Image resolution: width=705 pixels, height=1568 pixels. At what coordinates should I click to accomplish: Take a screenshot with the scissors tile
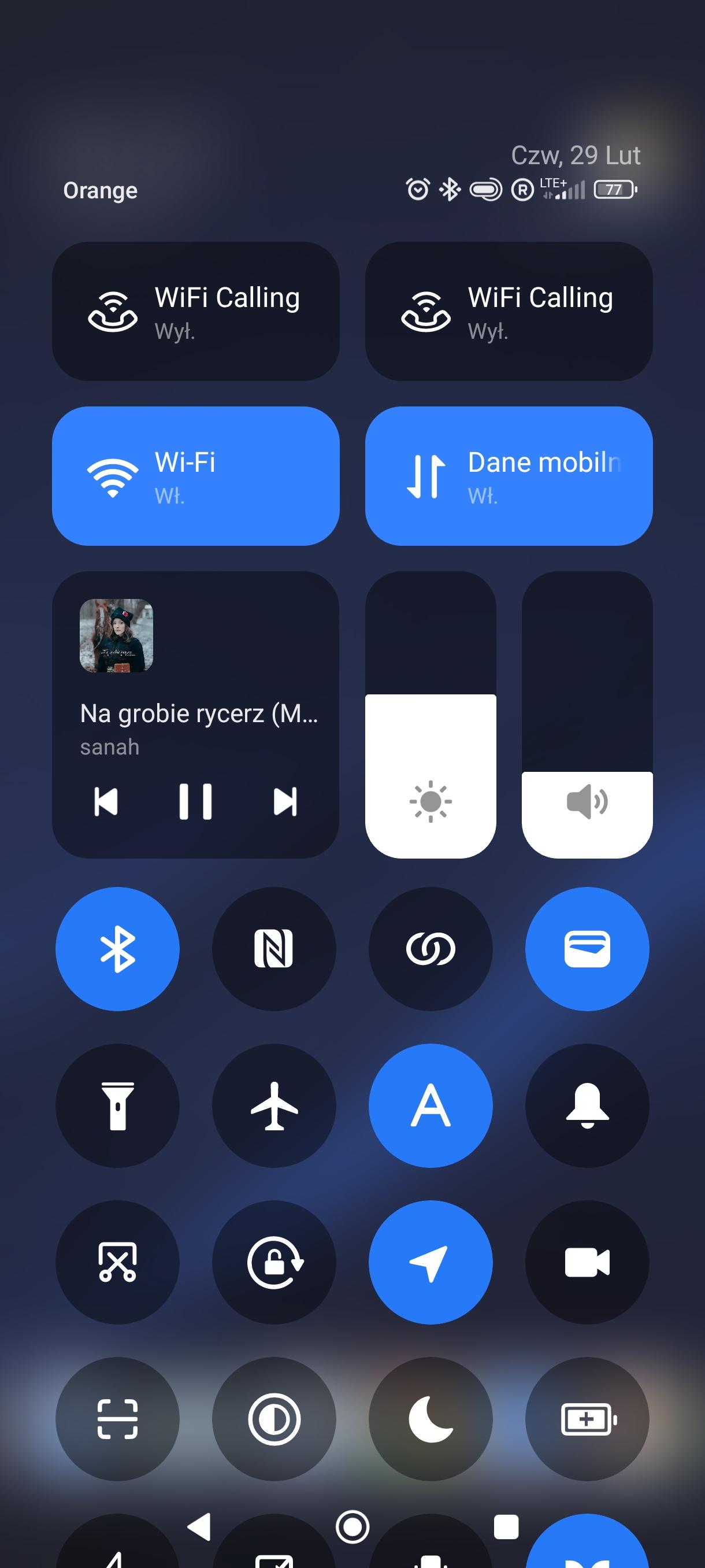click(x=117, y=1262)
